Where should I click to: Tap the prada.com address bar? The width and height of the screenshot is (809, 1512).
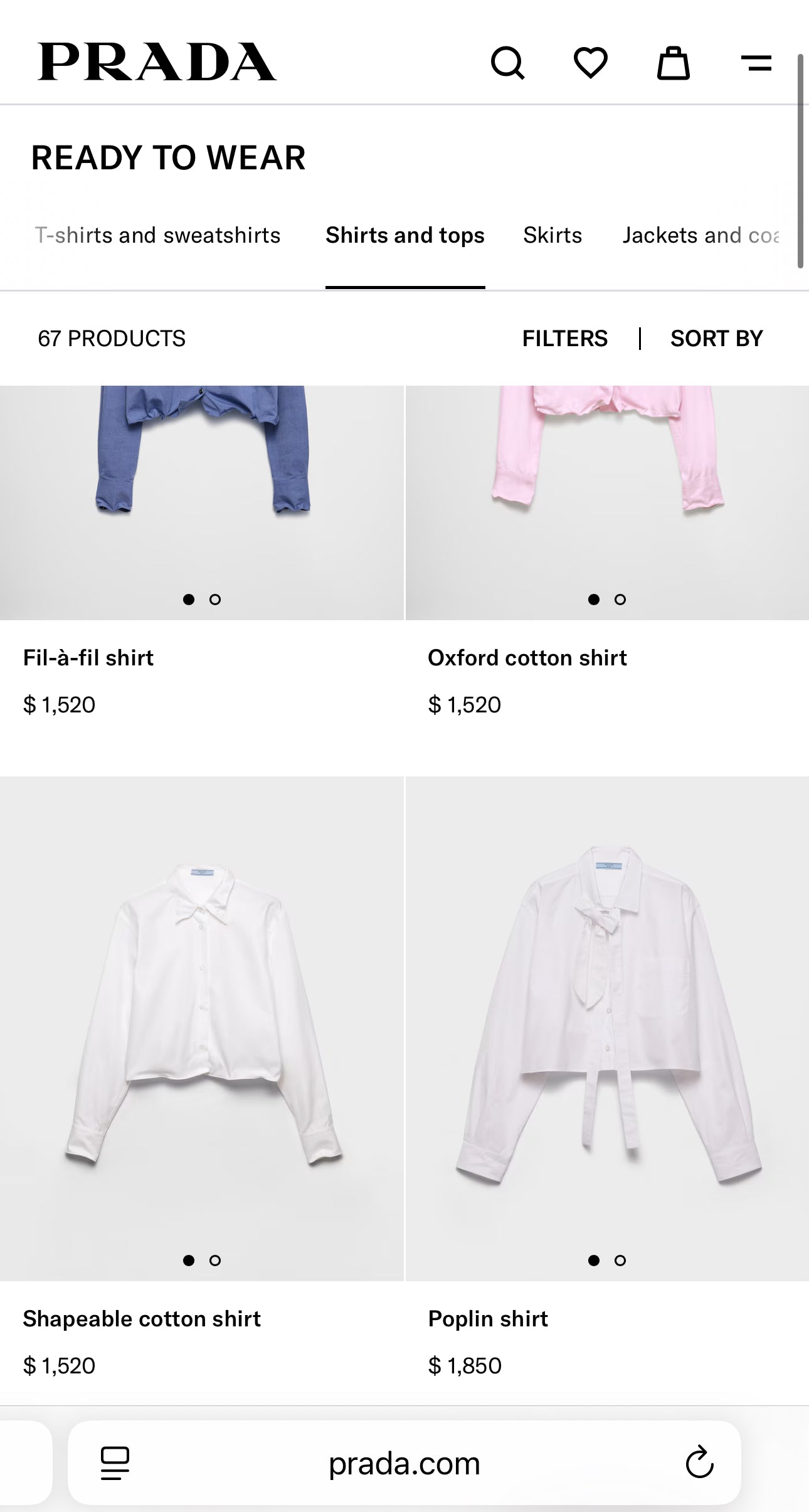[x=404, y=1464]
